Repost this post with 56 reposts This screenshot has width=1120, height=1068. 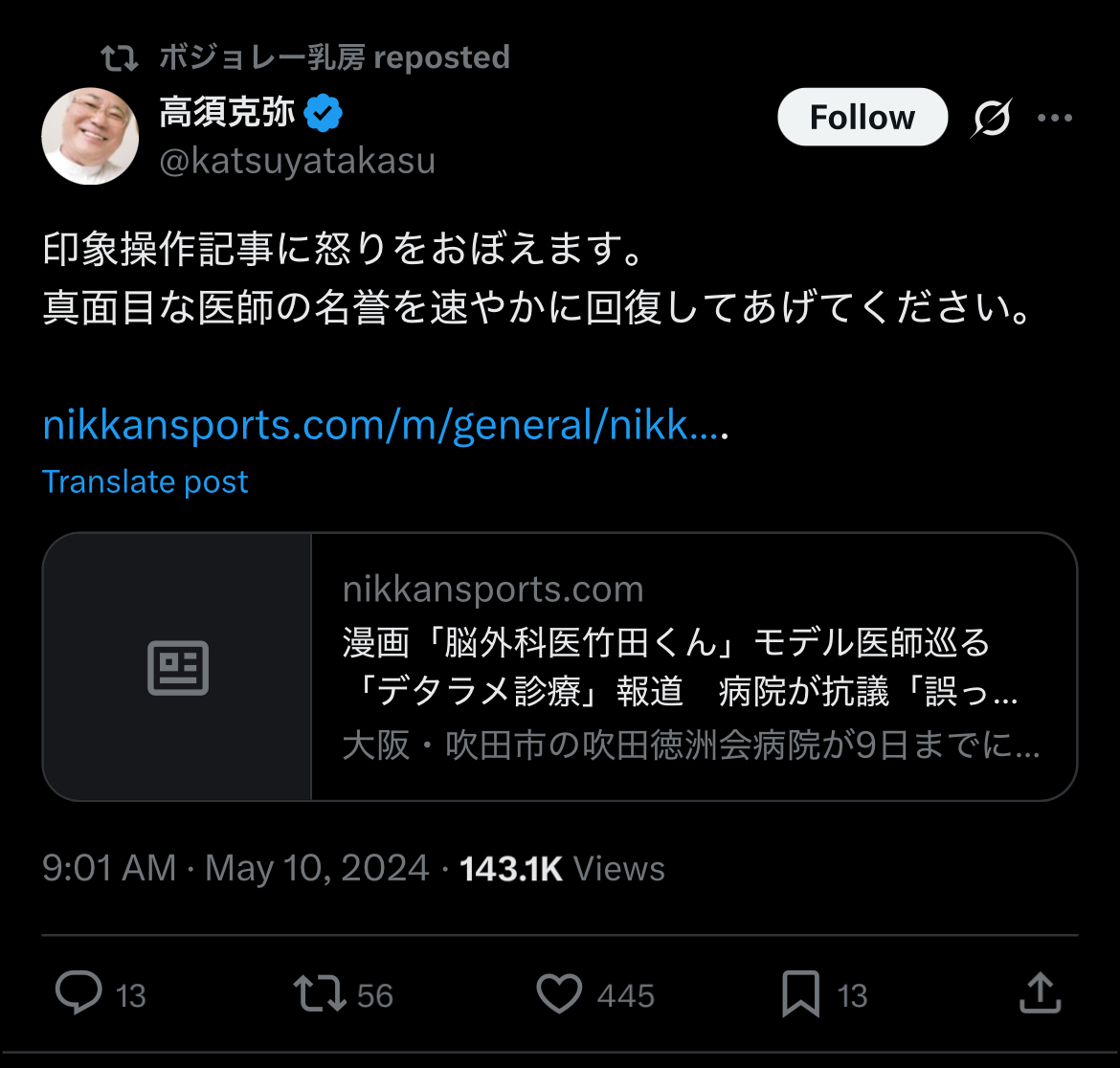tap(321, 993)
